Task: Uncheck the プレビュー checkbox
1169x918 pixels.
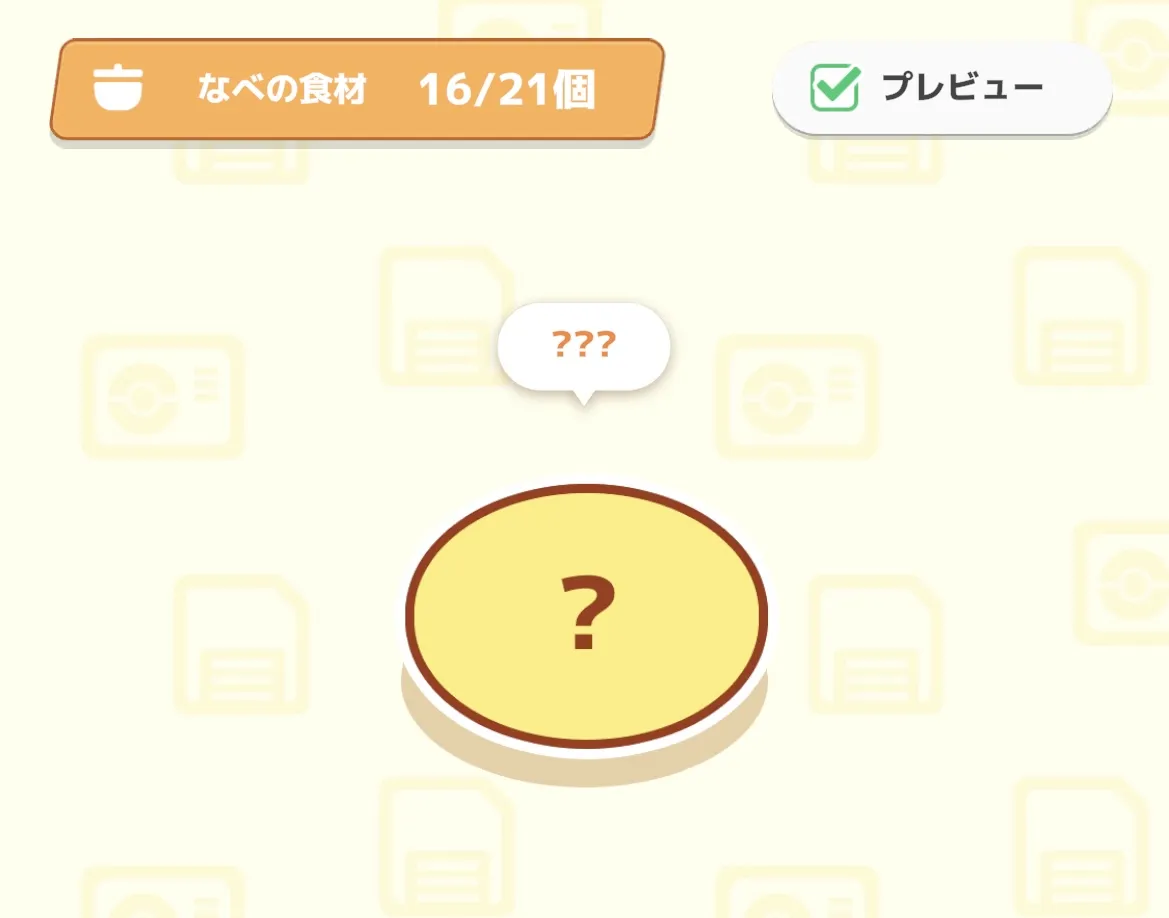Action: point(834,88)
